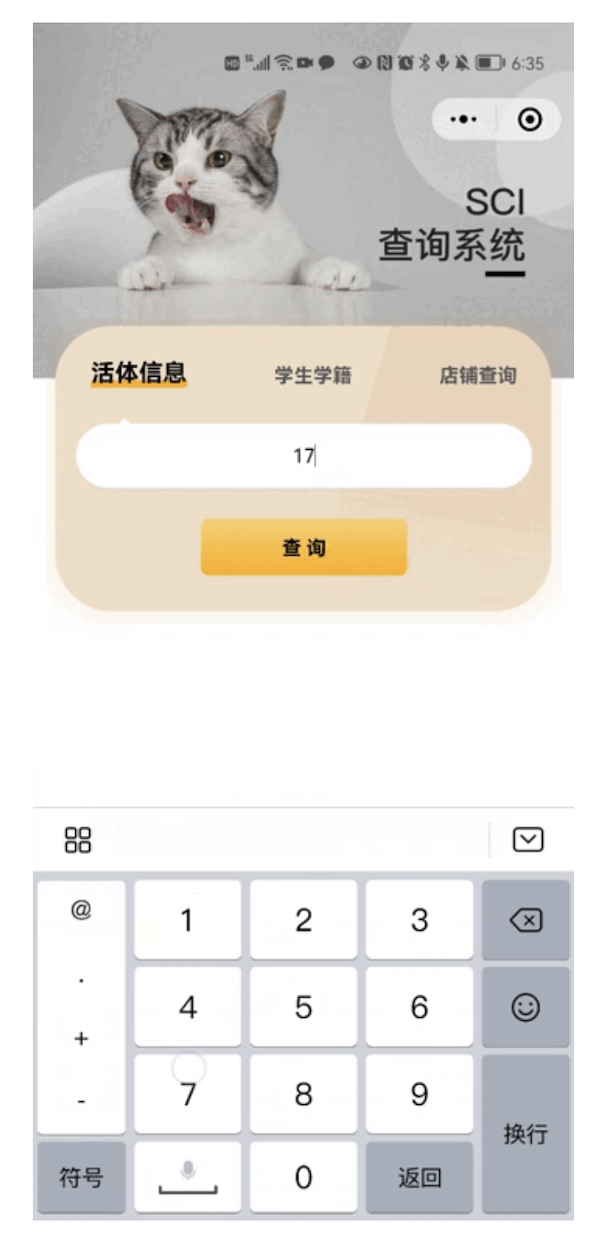Open the keyboard grid menu icon
The image size is (600, 1243).
(78, 840)
